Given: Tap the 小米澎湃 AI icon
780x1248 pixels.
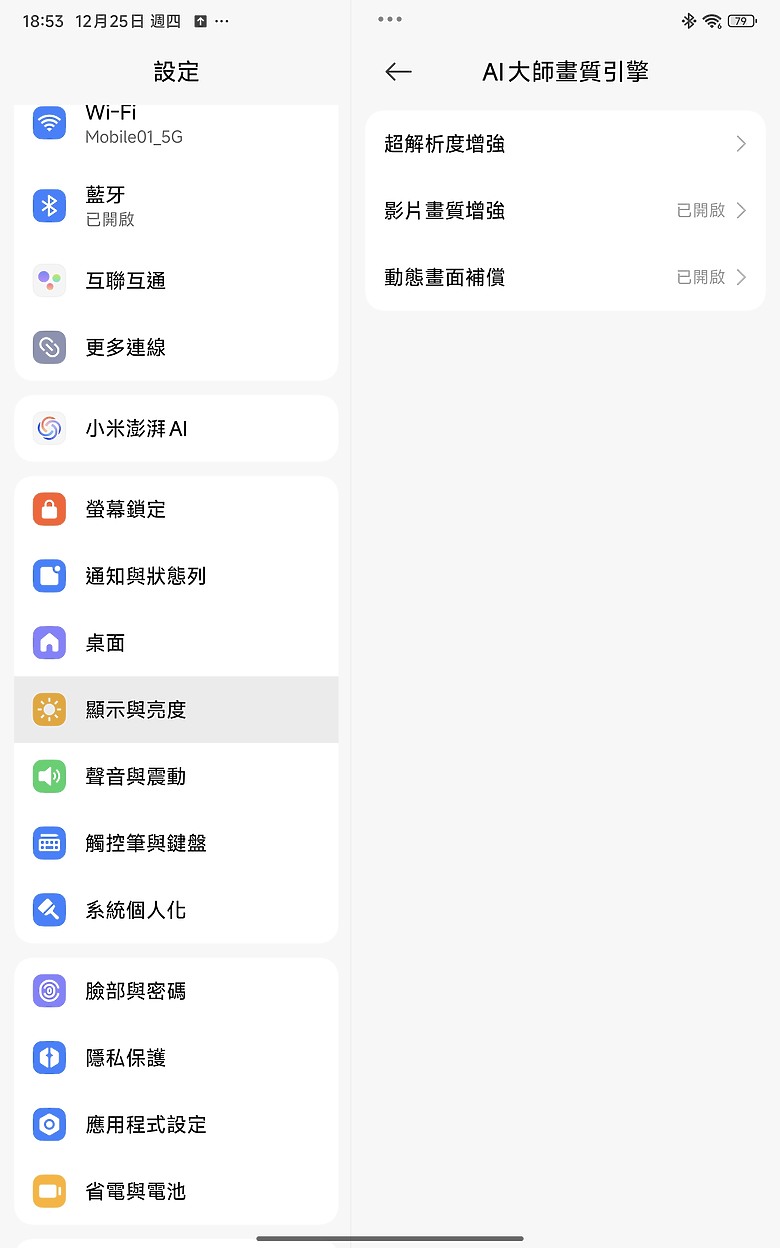Looking at the screenshot, I should [49, 428].
